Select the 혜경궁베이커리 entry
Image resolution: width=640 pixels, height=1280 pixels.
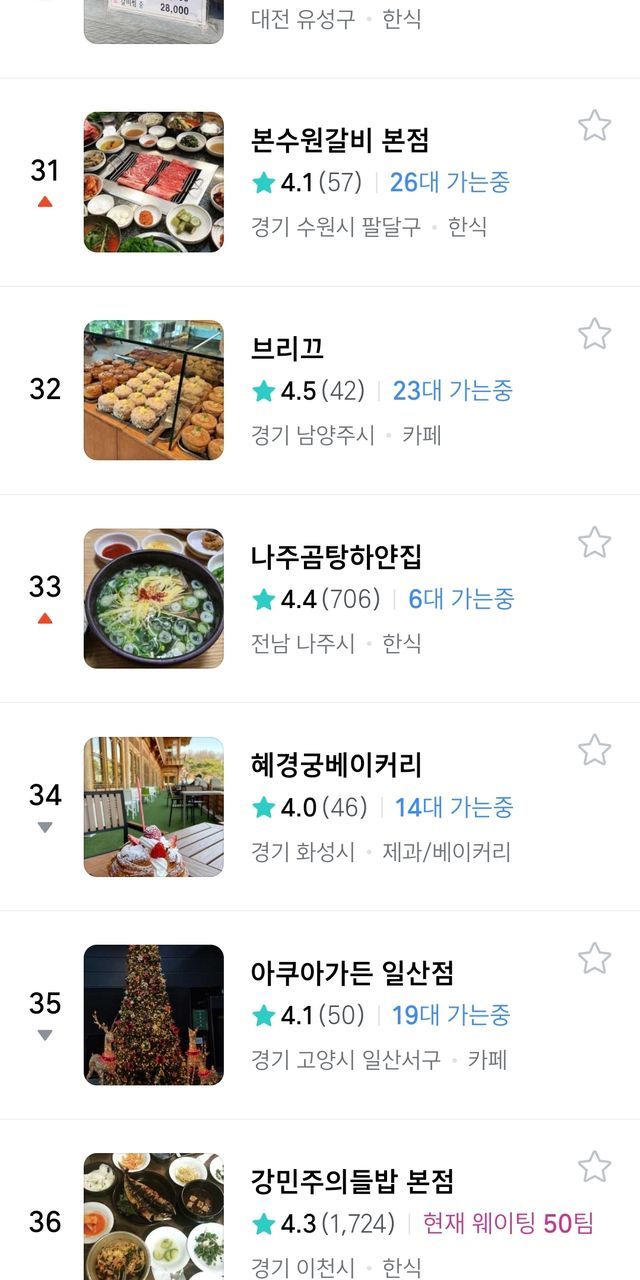(x=336, y=765)
